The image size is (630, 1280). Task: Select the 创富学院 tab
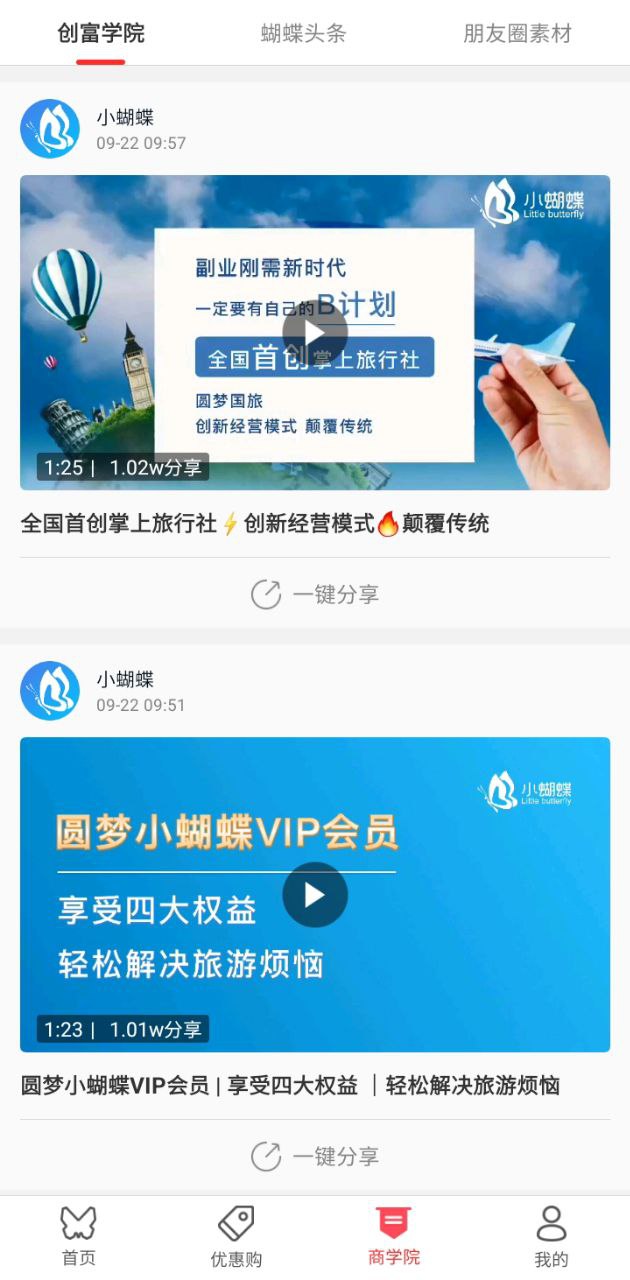[100, 33]
